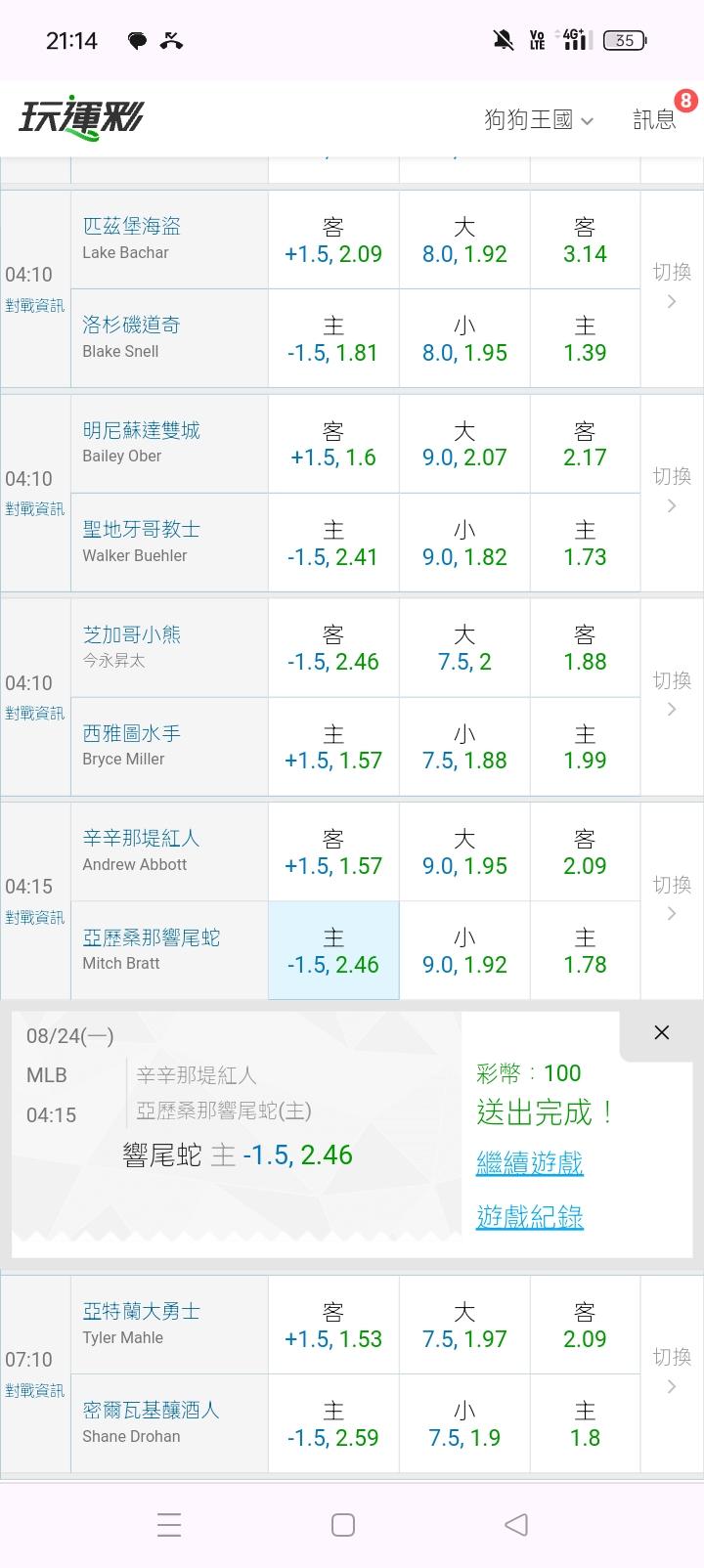Choose 亞特蘭大勇士 大 7.5, 1.97 over

pyautogui.click(x=464, y=1325)
